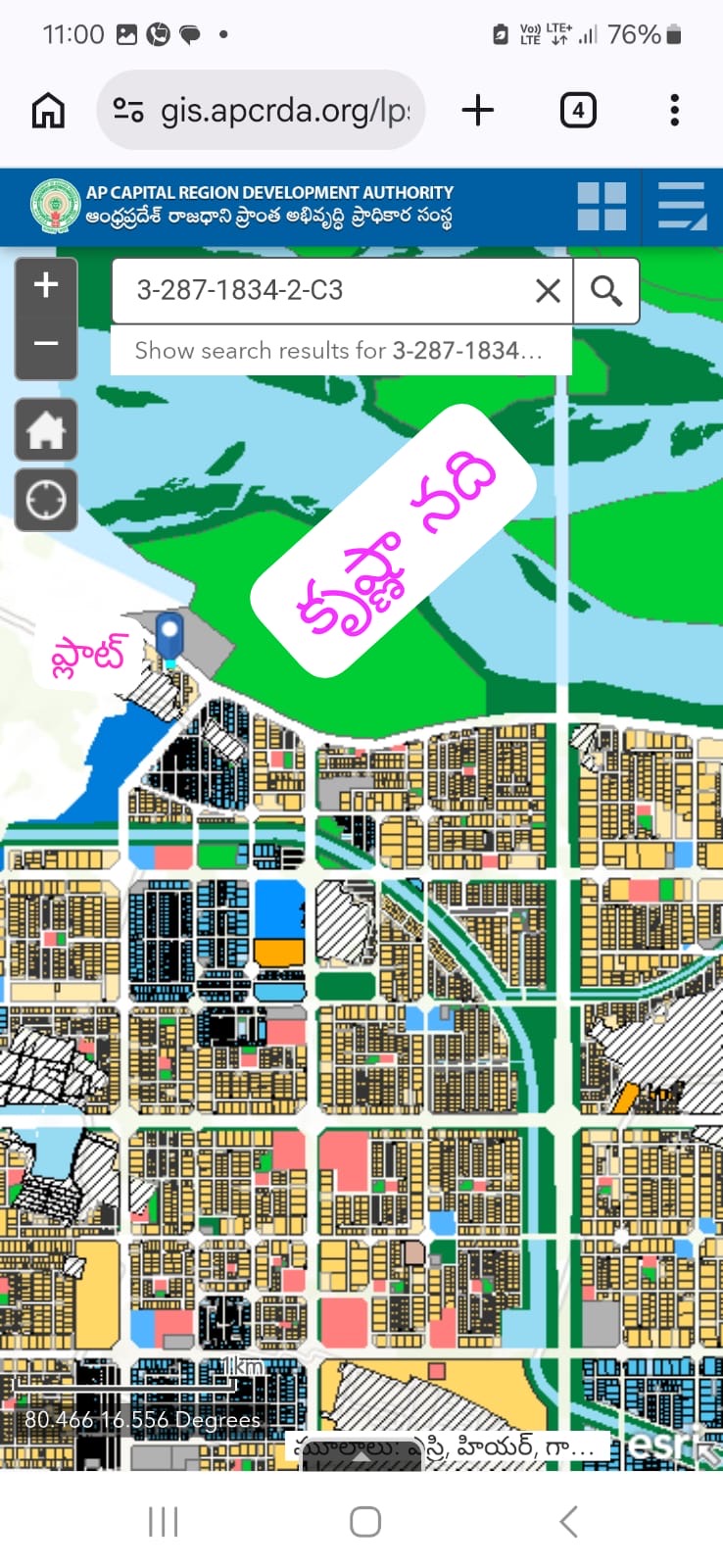Viewport: 723px width, 1568px height.
Task: Select the "Show search results for" suggestion
Action: coord(339,351)
